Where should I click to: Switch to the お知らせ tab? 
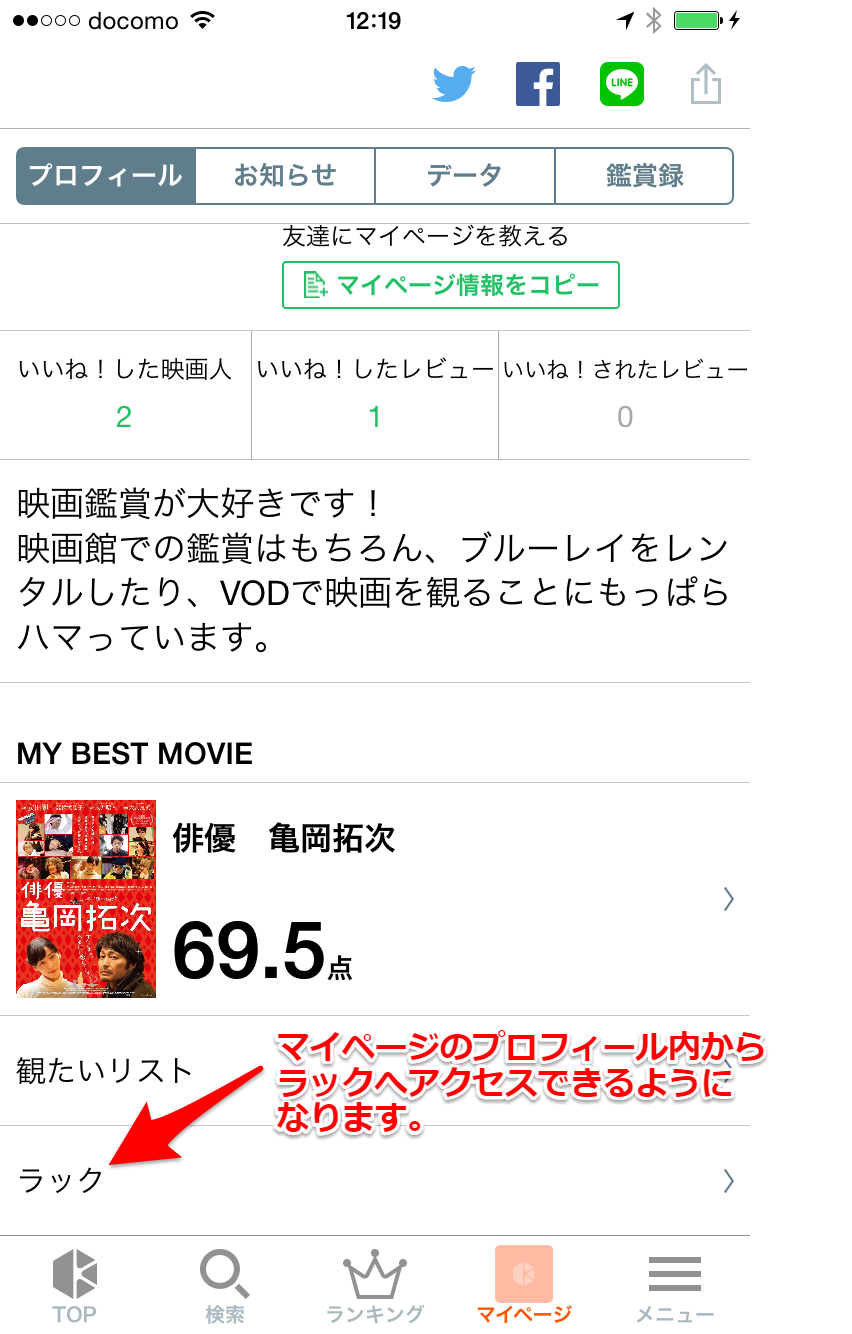click(285, 176)
